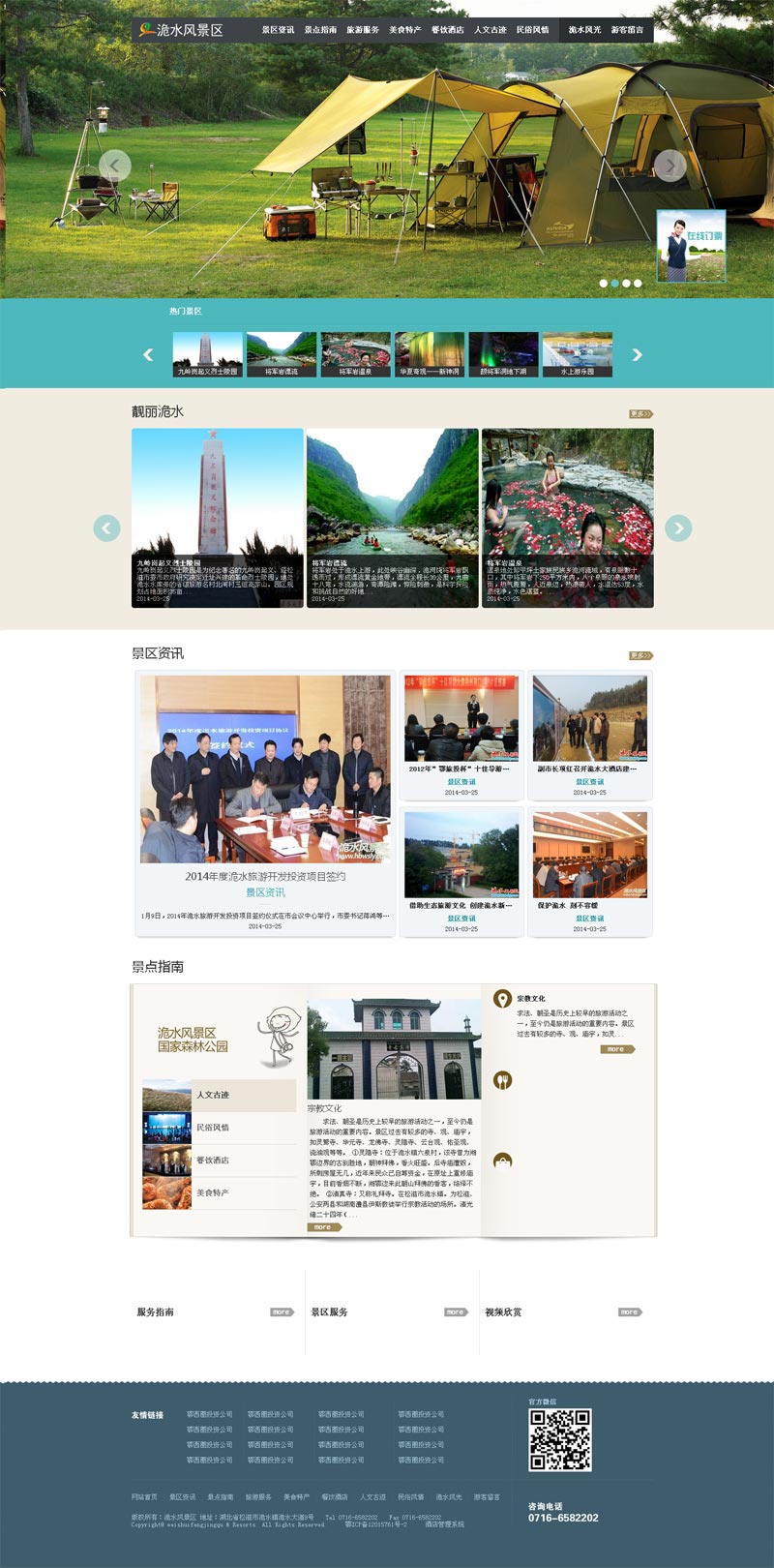The height and width of the screenshot is (1568, 774).
Task: Open 将军岩漂流 hot spot thumbnail
Action: click(x=281, y=354)
